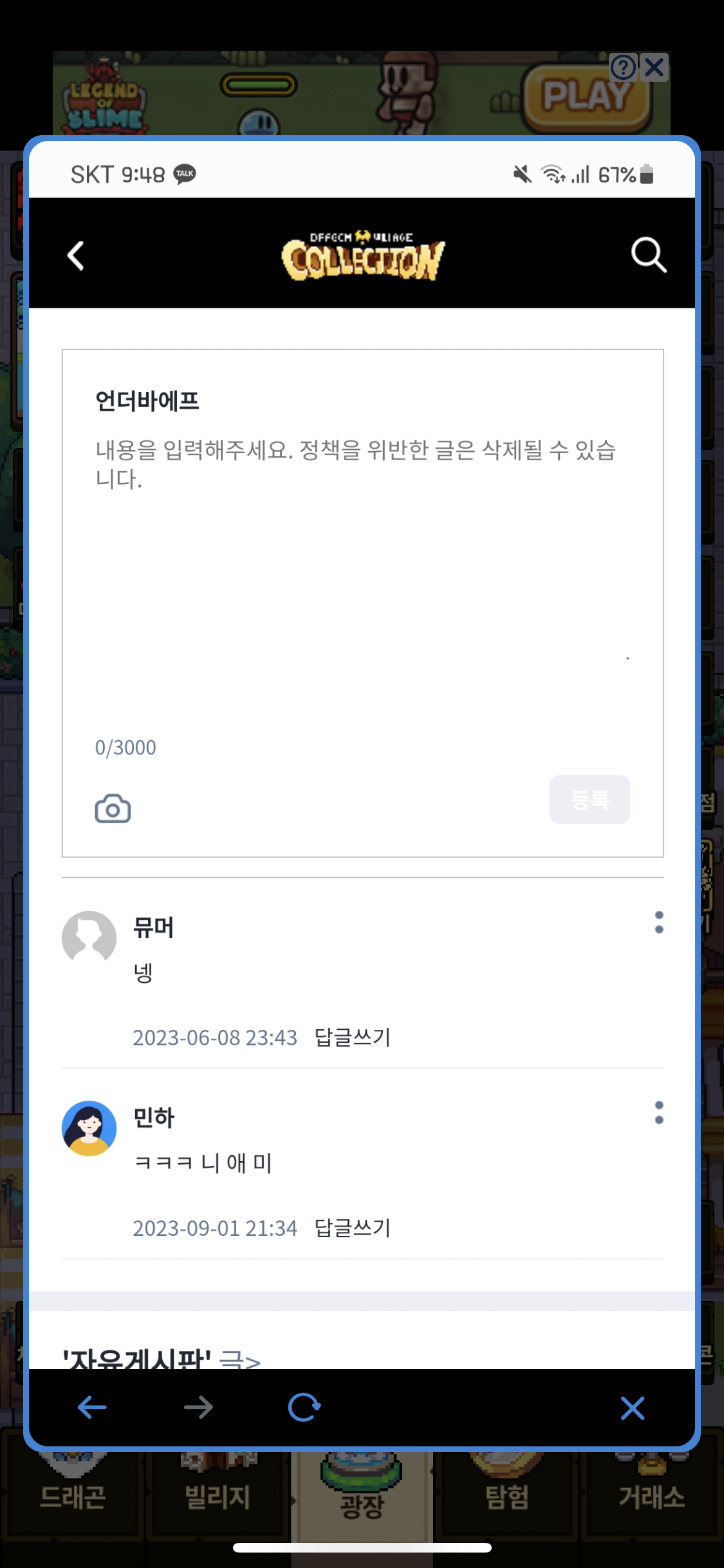Go forward in the in-game browser toolbar
The width and height of the screenshot is (724, 1568).
tap(198, 1407)
